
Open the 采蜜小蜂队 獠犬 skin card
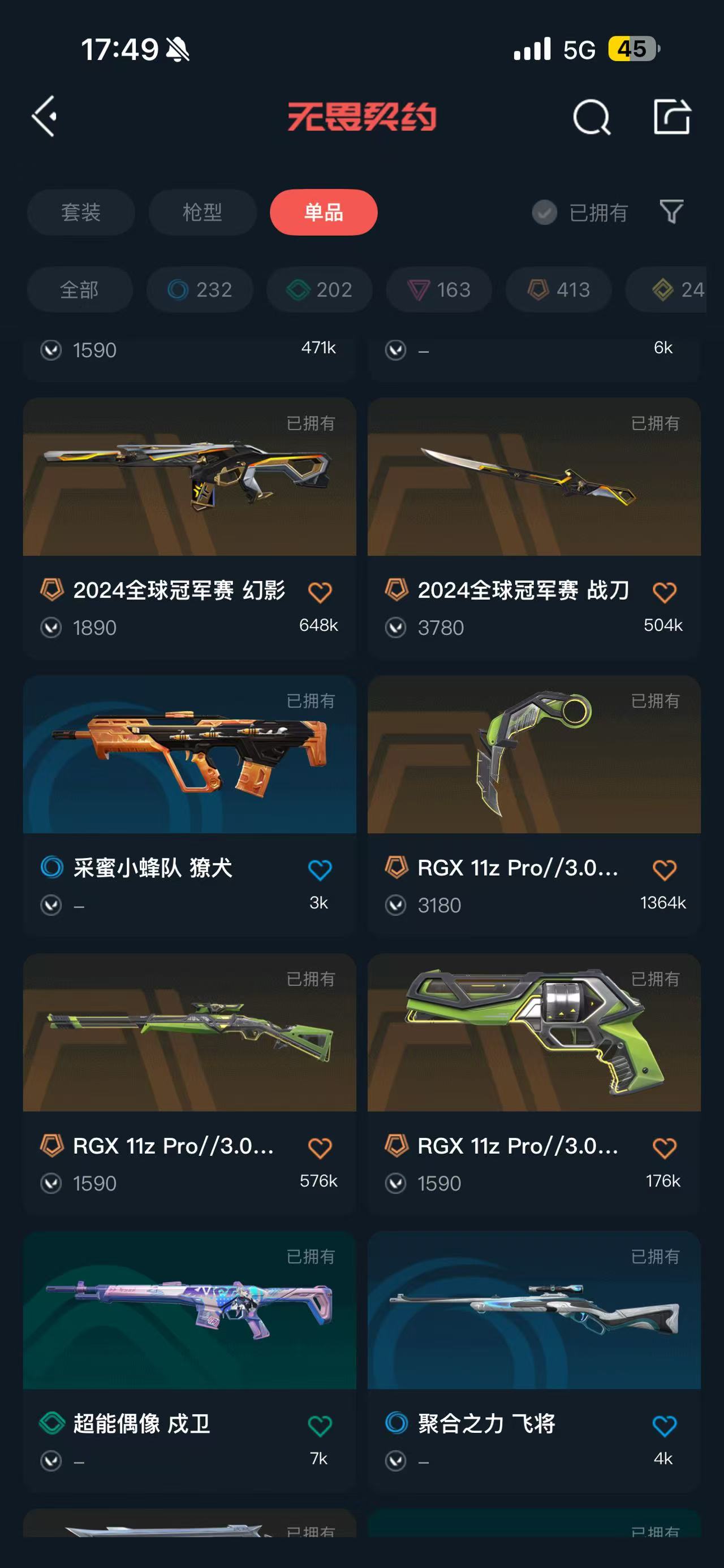coord(189,754)
